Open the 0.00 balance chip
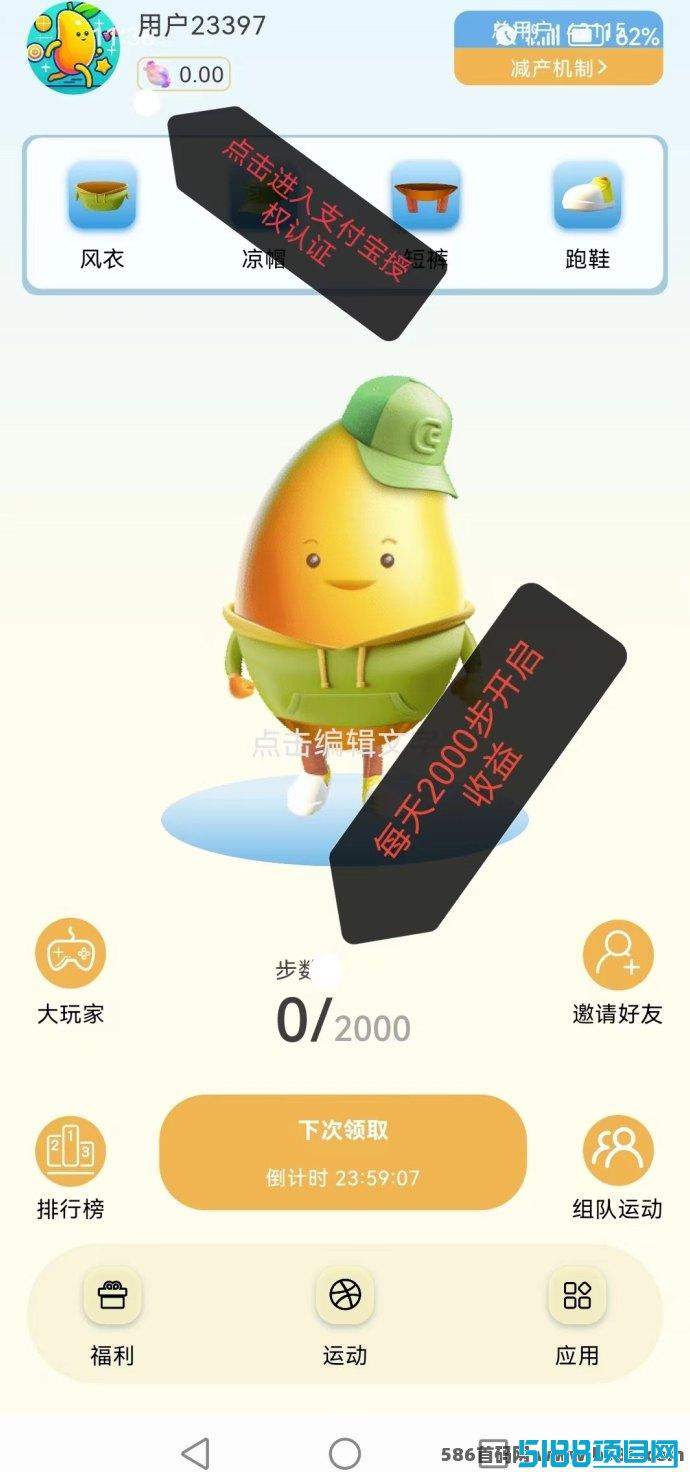 click(184, 74)
